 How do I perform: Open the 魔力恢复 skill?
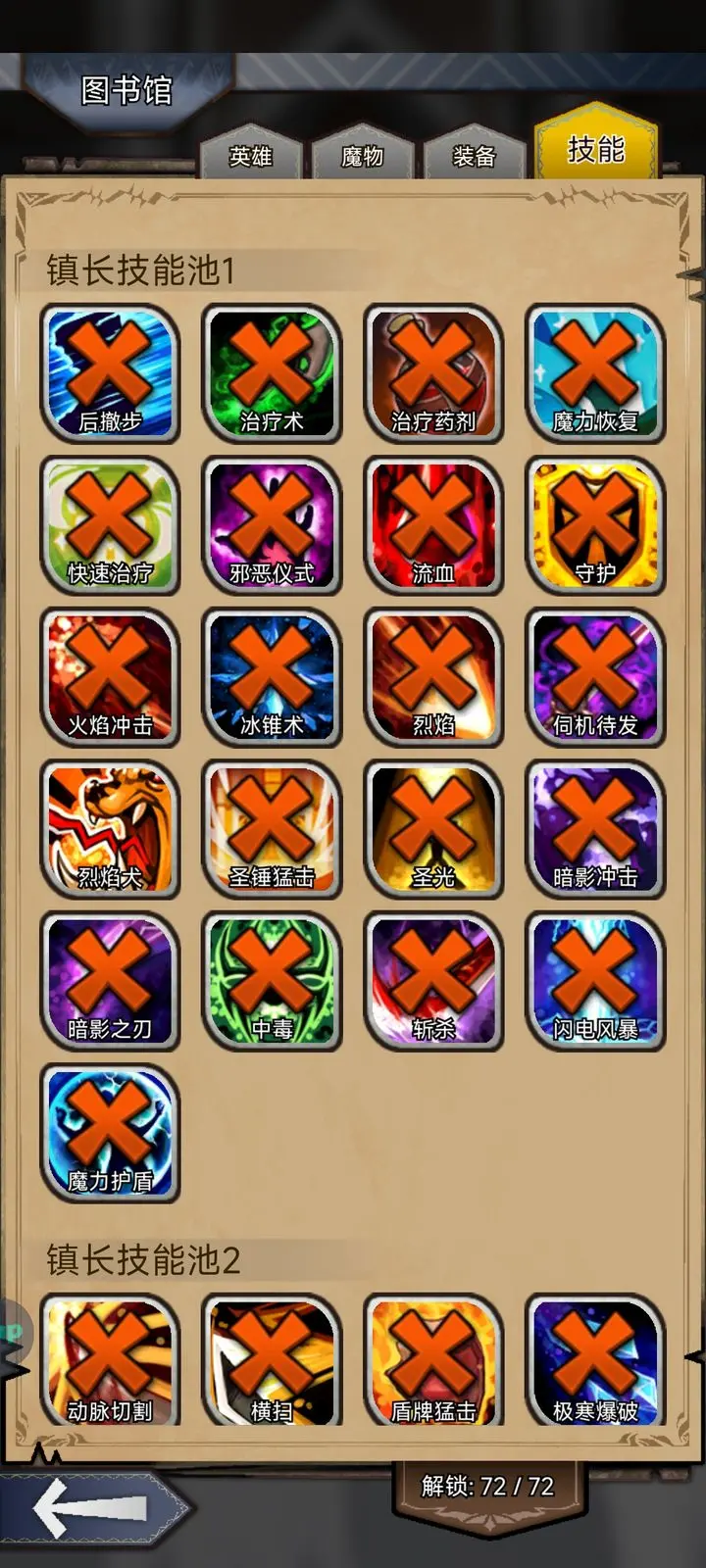tap(595, 373)
